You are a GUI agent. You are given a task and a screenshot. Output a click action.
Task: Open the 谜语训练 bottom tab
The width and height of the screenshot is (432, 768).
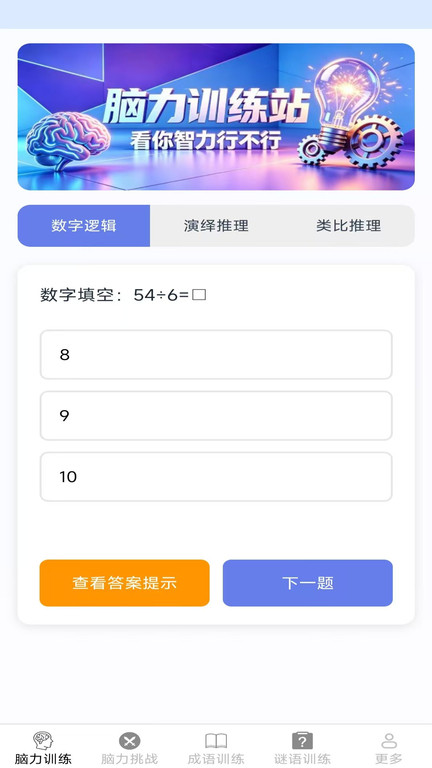(302, 748)
